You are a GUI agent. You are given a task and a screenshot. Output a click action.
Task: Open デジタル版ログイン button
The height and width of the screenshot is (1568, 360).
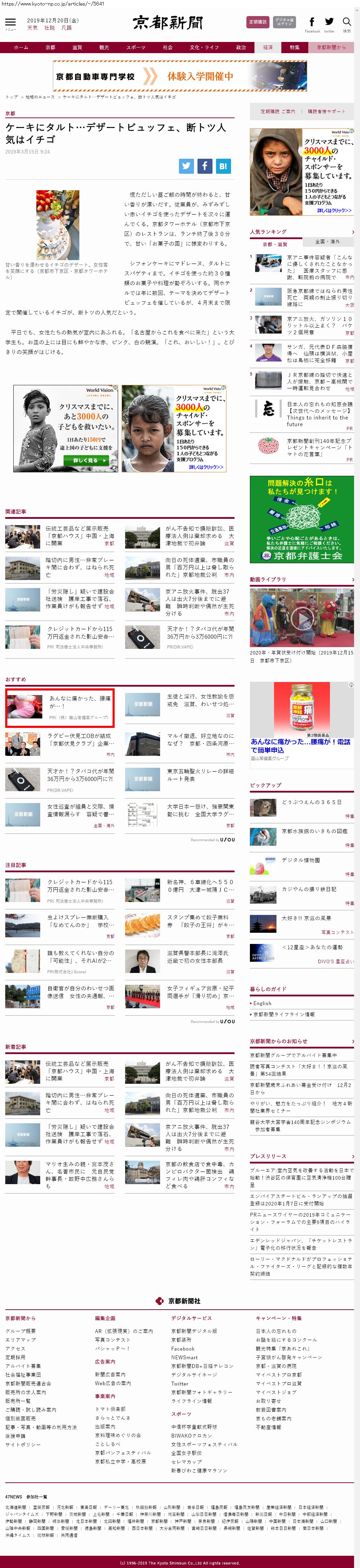[x=284, y=22]
